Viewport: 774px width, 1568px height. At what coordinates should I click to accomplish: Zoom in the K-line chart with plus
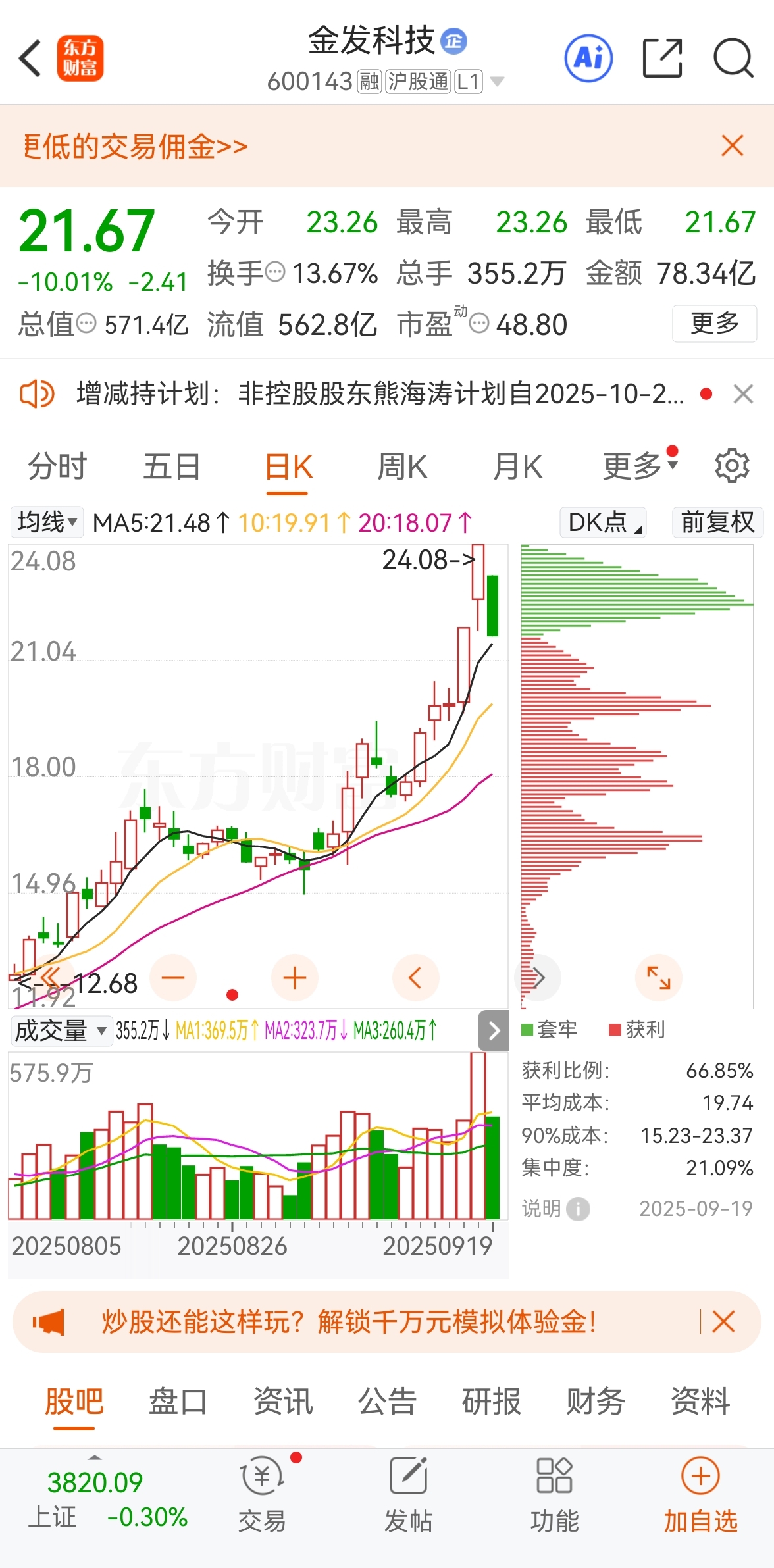[295, 978]
